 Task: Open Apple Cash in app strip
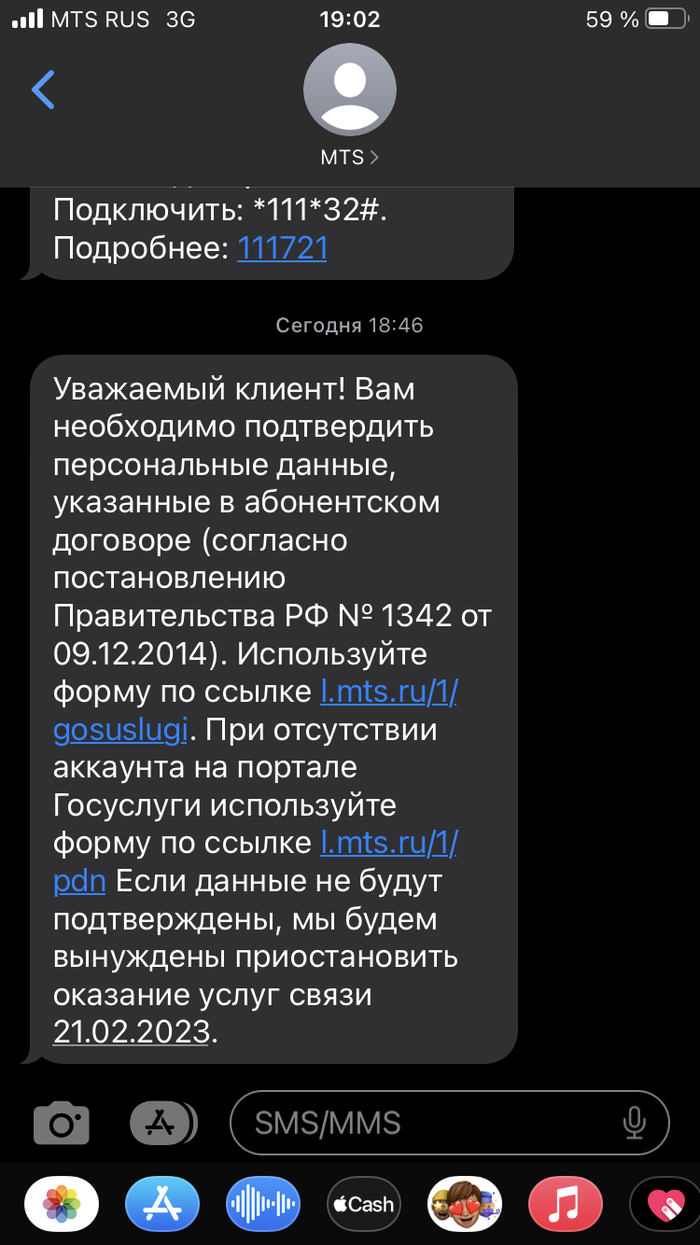coord(364,1205)
